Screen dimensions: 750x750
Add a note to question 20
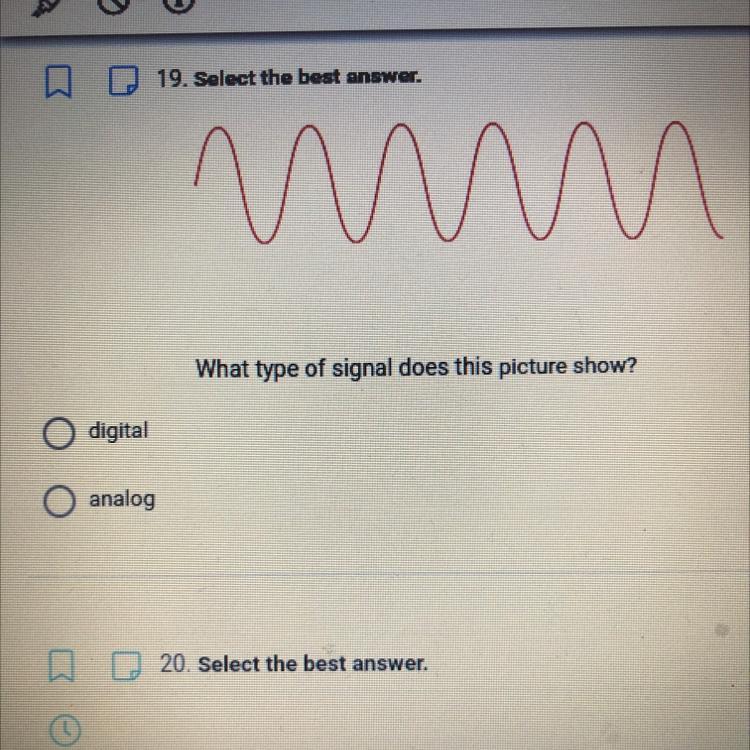click(126, 664)
